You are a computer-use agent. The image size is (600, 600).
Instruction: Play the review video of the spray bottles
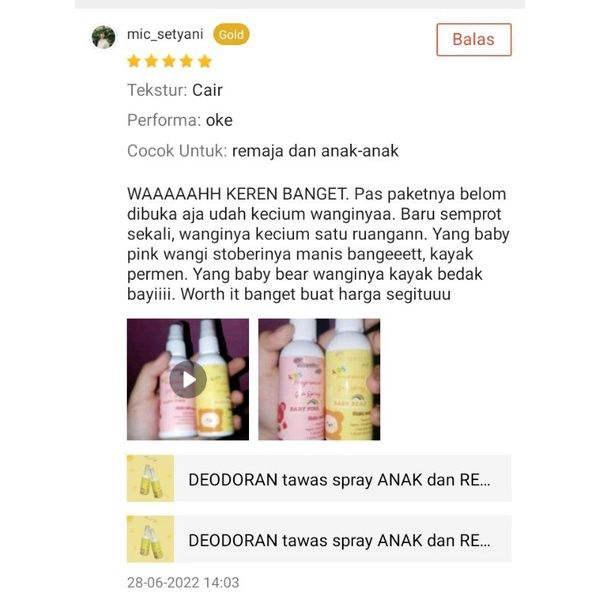tap(188, 380)
